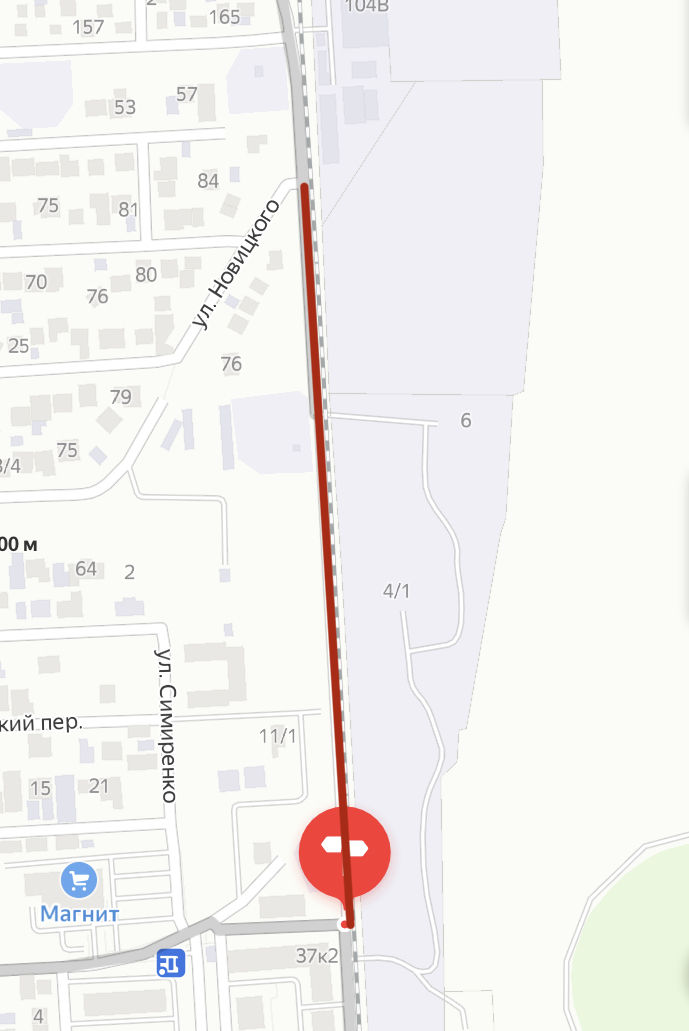This screenshot has width=689, height=1031.
Task: Select the Магнит store pin
Action: tap(79, 882)
